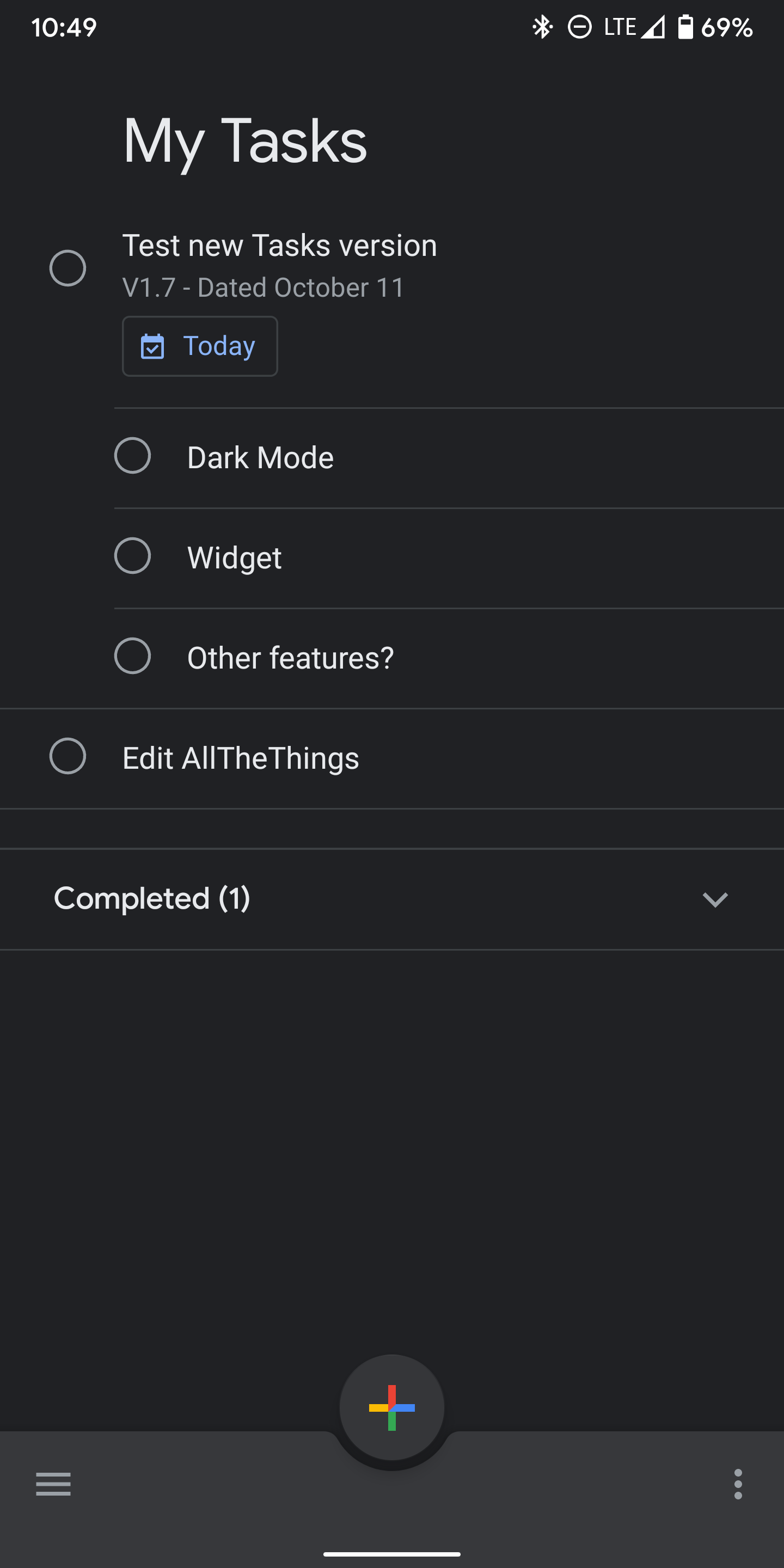Open the task 'Test new Tasks version'
Screen dimensions: 784x1568
tap(279, 246)
